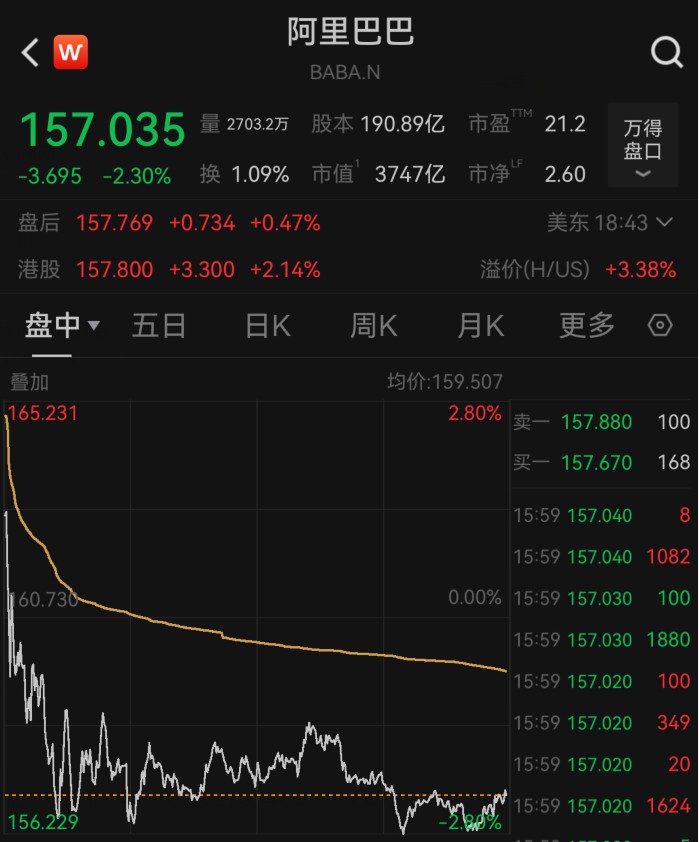699x842 pixels.
Task: Open the search magnifier icon
Action: pos(666,52)
